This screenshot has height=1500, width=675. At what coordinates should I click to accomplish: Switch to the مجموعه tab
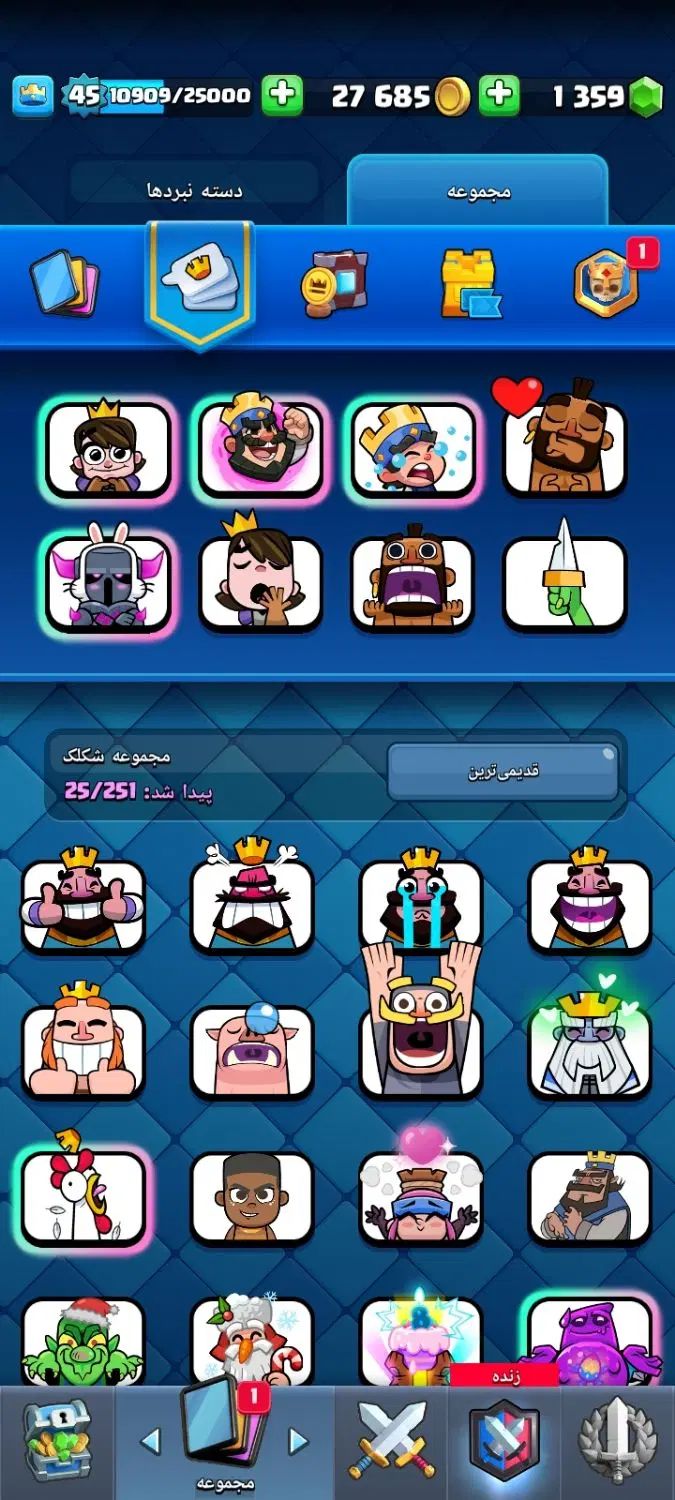(477, 191)
